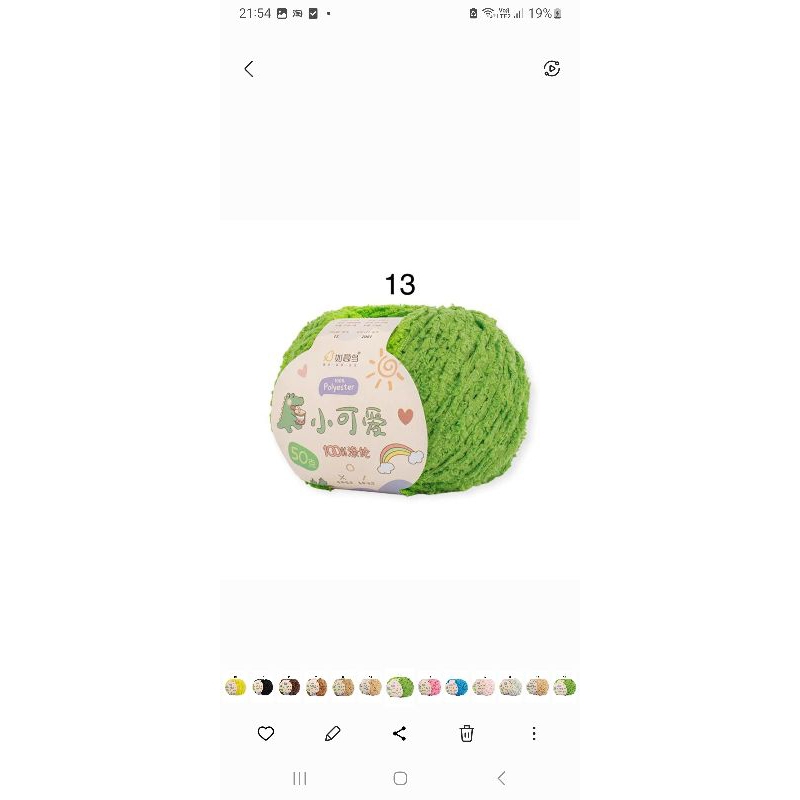This screenshot has height=800, width=800.
Task: Open the system recent apps button
Action: (x=299, y=778)
